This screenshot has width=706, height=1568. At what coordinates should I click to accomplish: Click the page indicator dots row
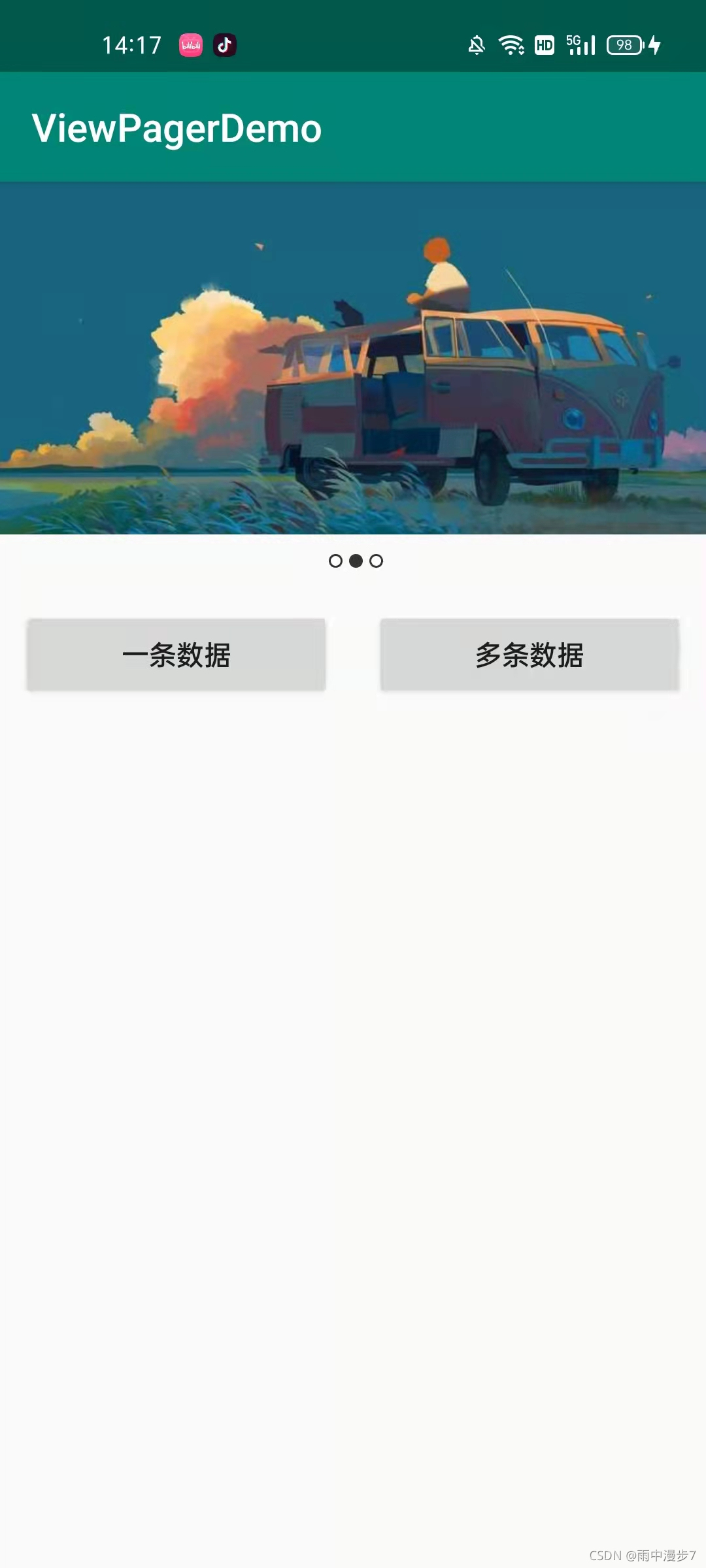(357, 561)
